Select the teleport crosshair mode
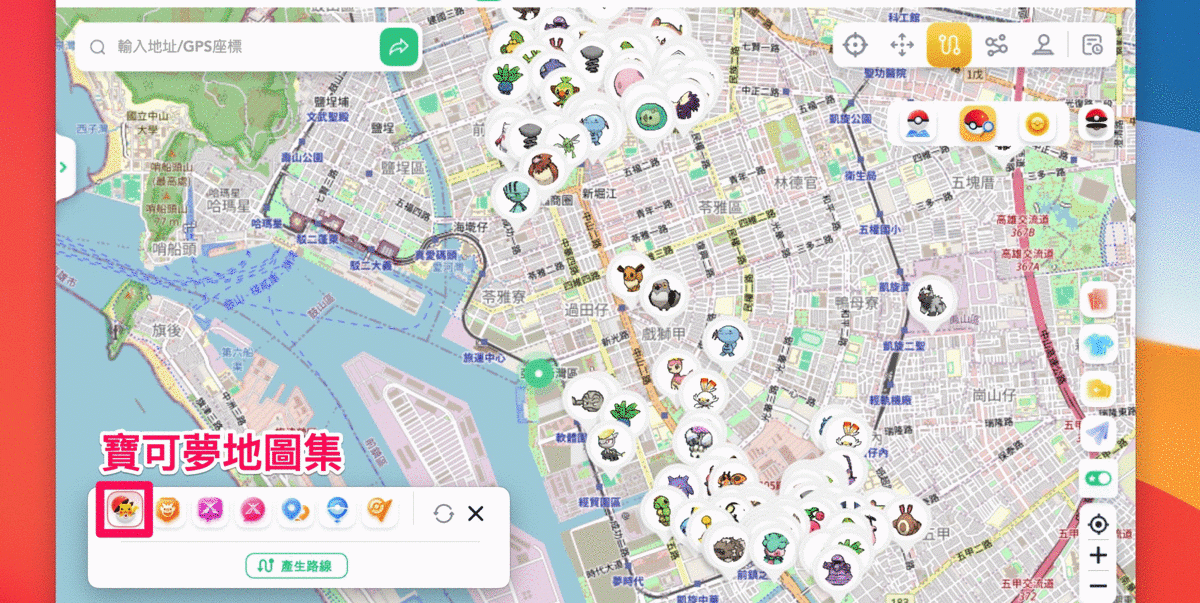The width and height of the screenshot is (1200, 603). coord(855,44)
